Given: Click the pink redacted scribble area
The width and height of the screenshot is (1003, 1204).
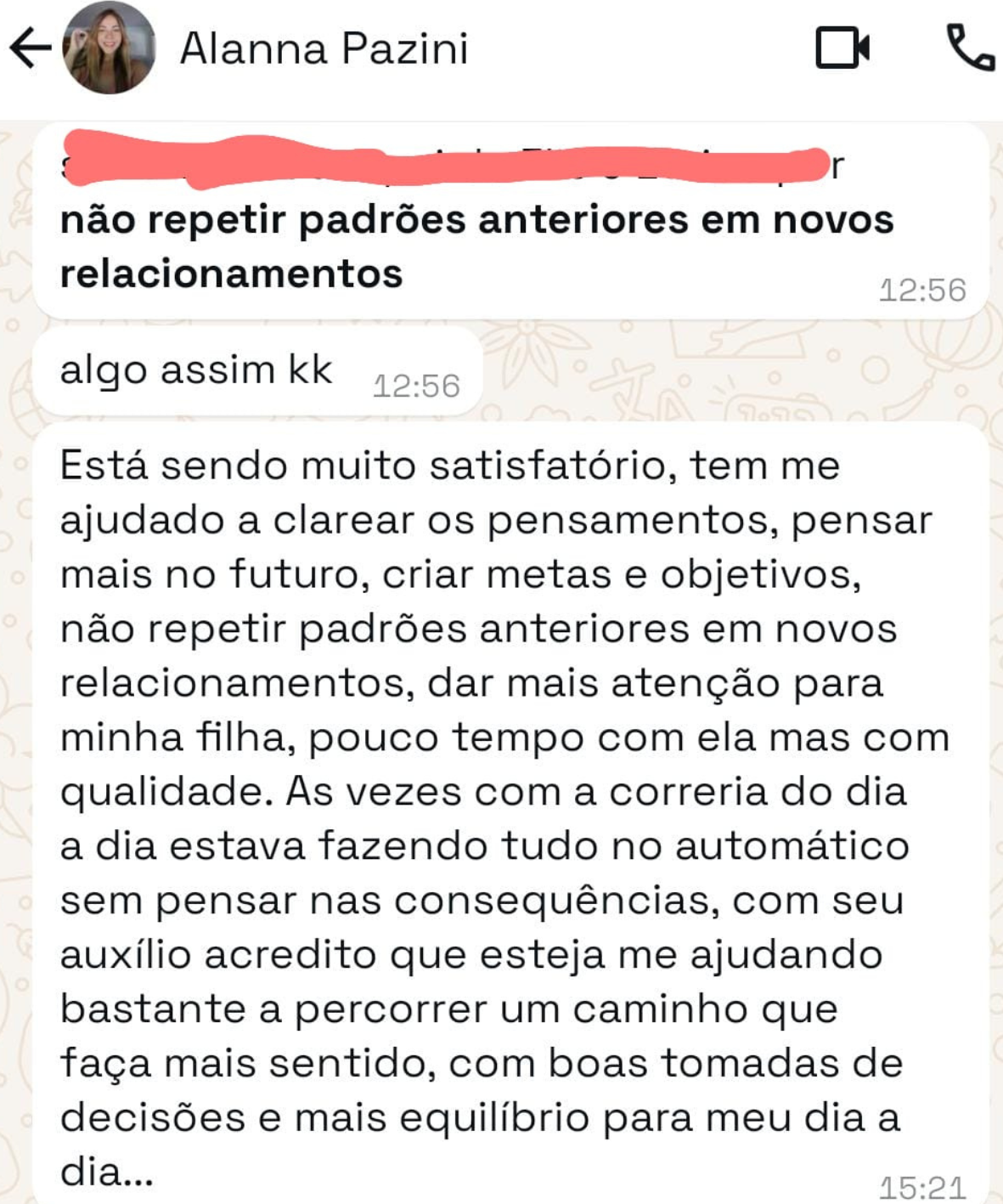Looking at the screenshot, I should 442,157.
